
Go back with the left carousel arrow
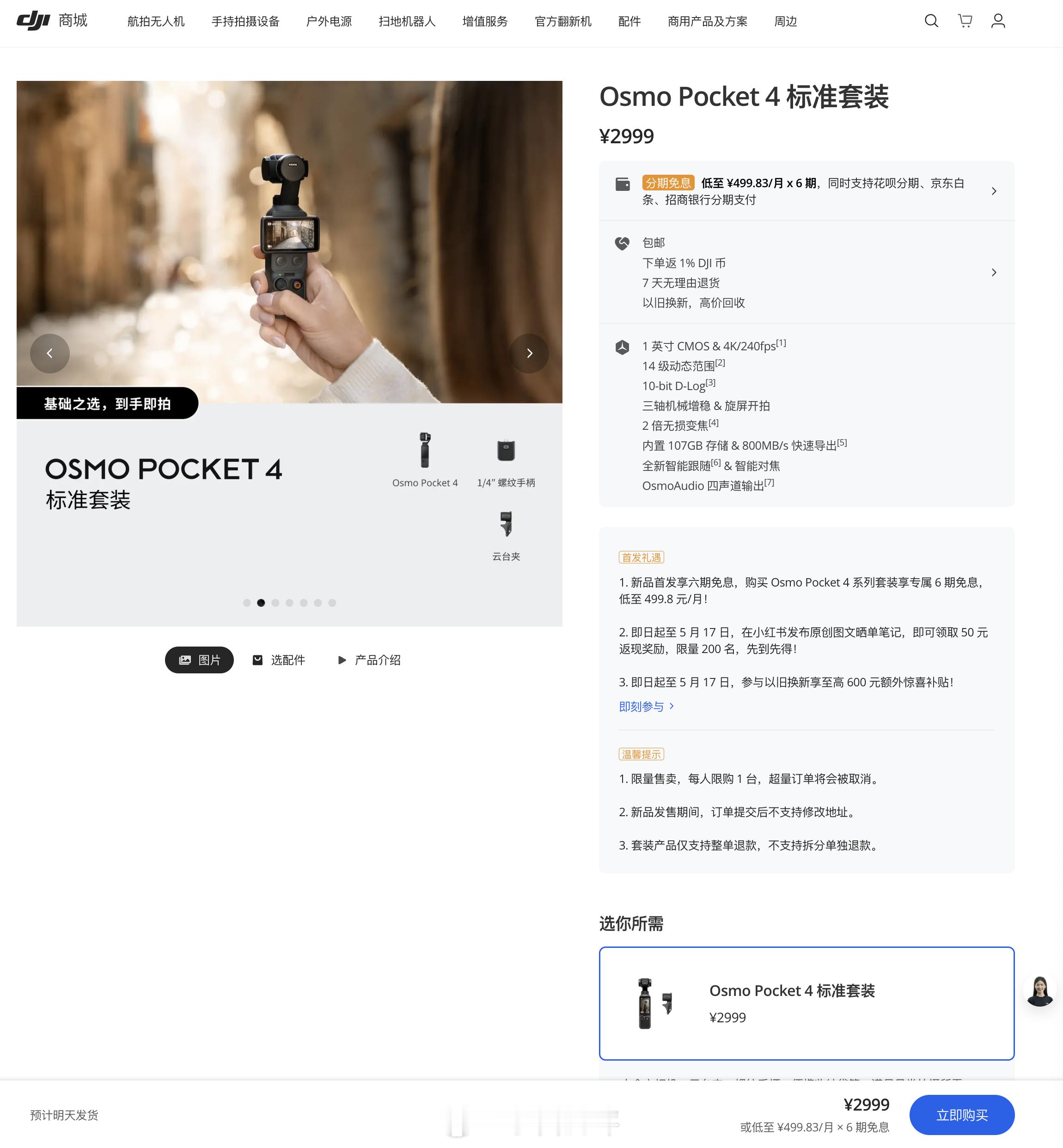[x=50, y=353]
